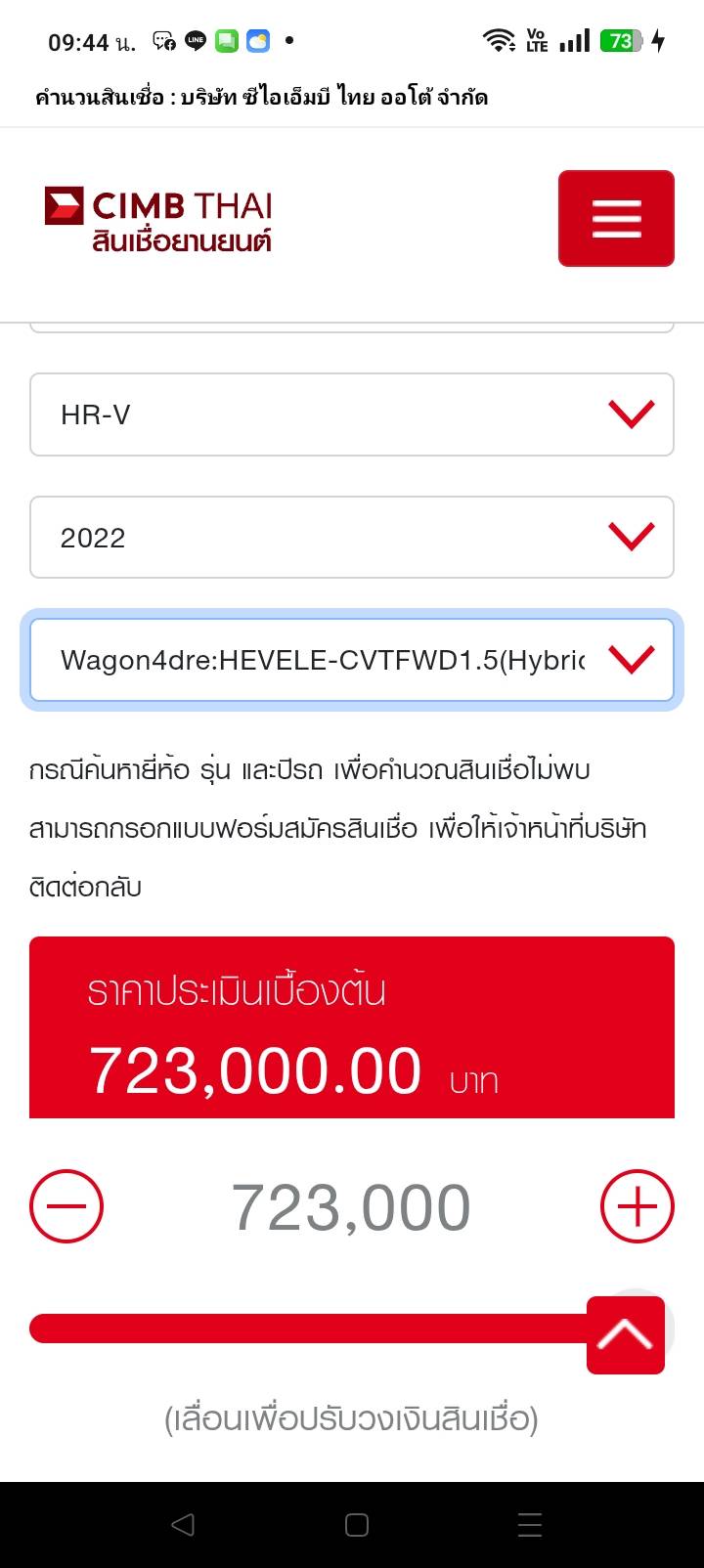Decrease loan amount with minus button

(x=66, y=1206)
